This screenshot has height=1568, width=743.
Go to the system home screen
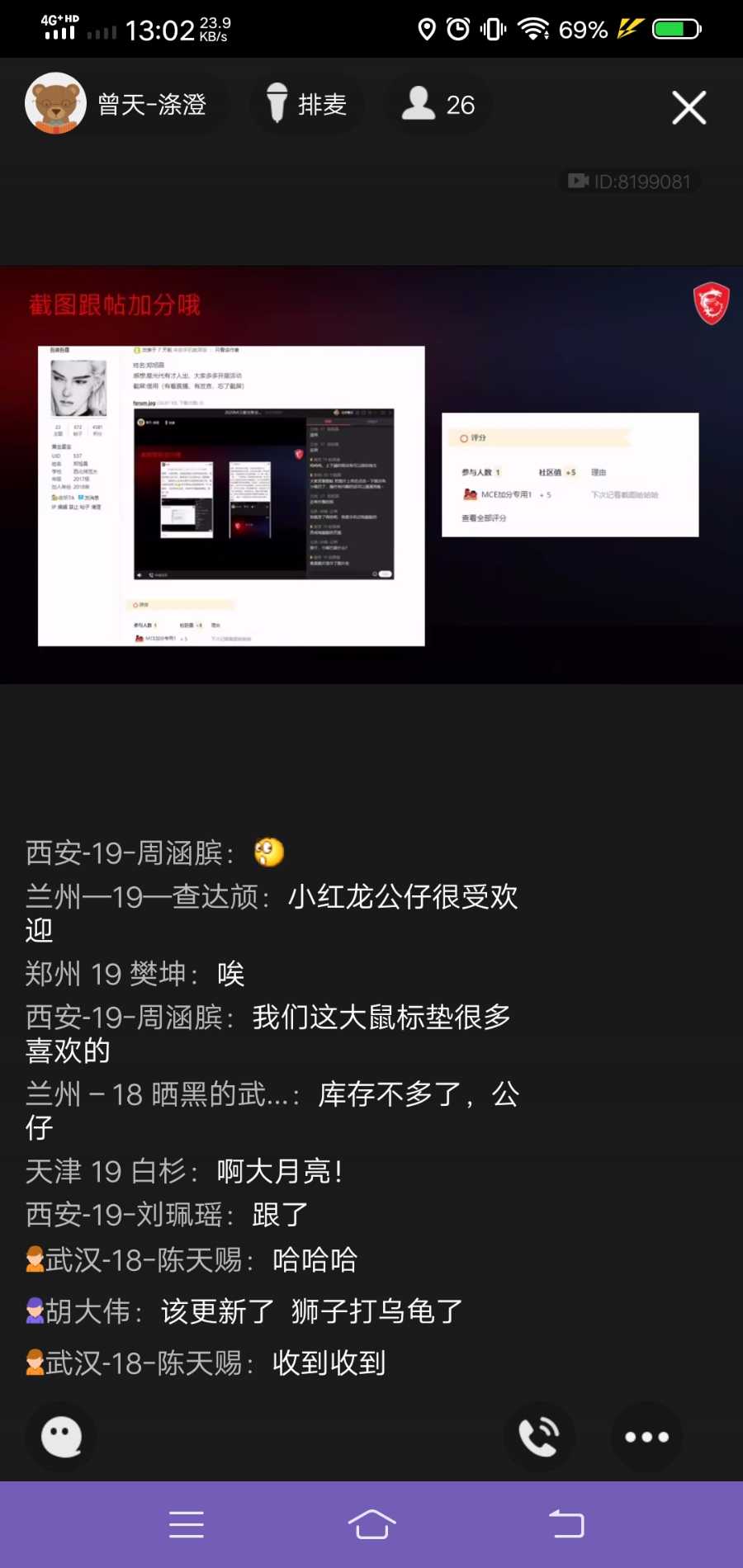(371, 1524)
